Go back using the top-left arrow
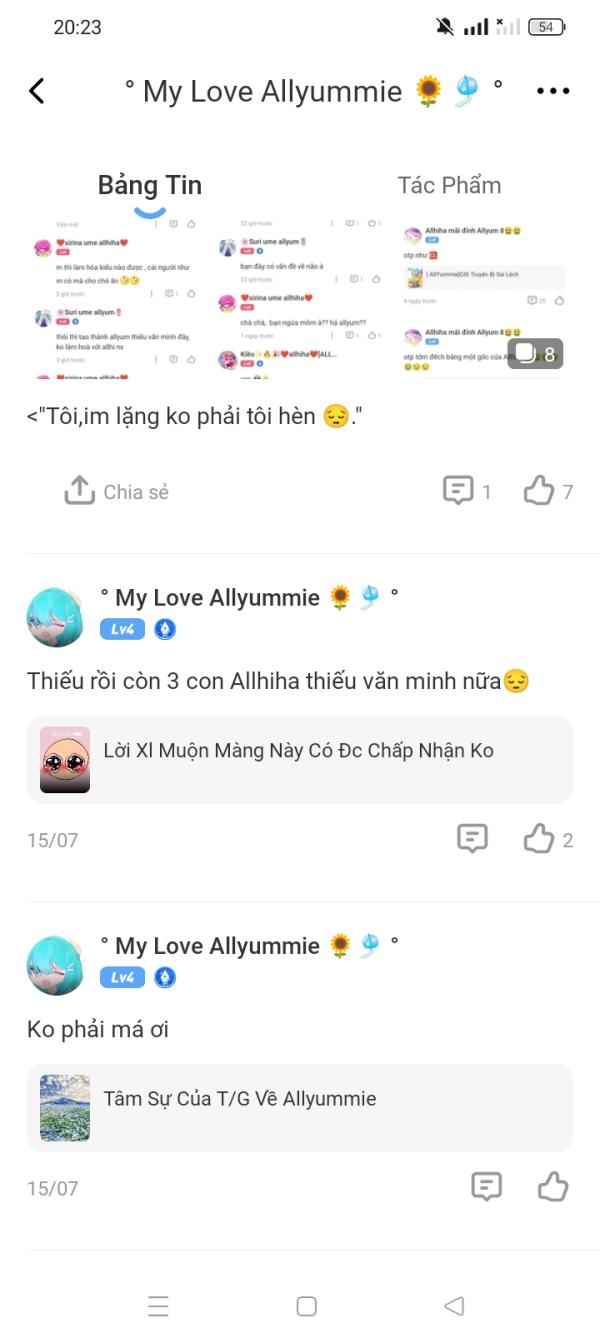Image resolution: width=600 pixels, height=1343 pixels. click(37, 91)
